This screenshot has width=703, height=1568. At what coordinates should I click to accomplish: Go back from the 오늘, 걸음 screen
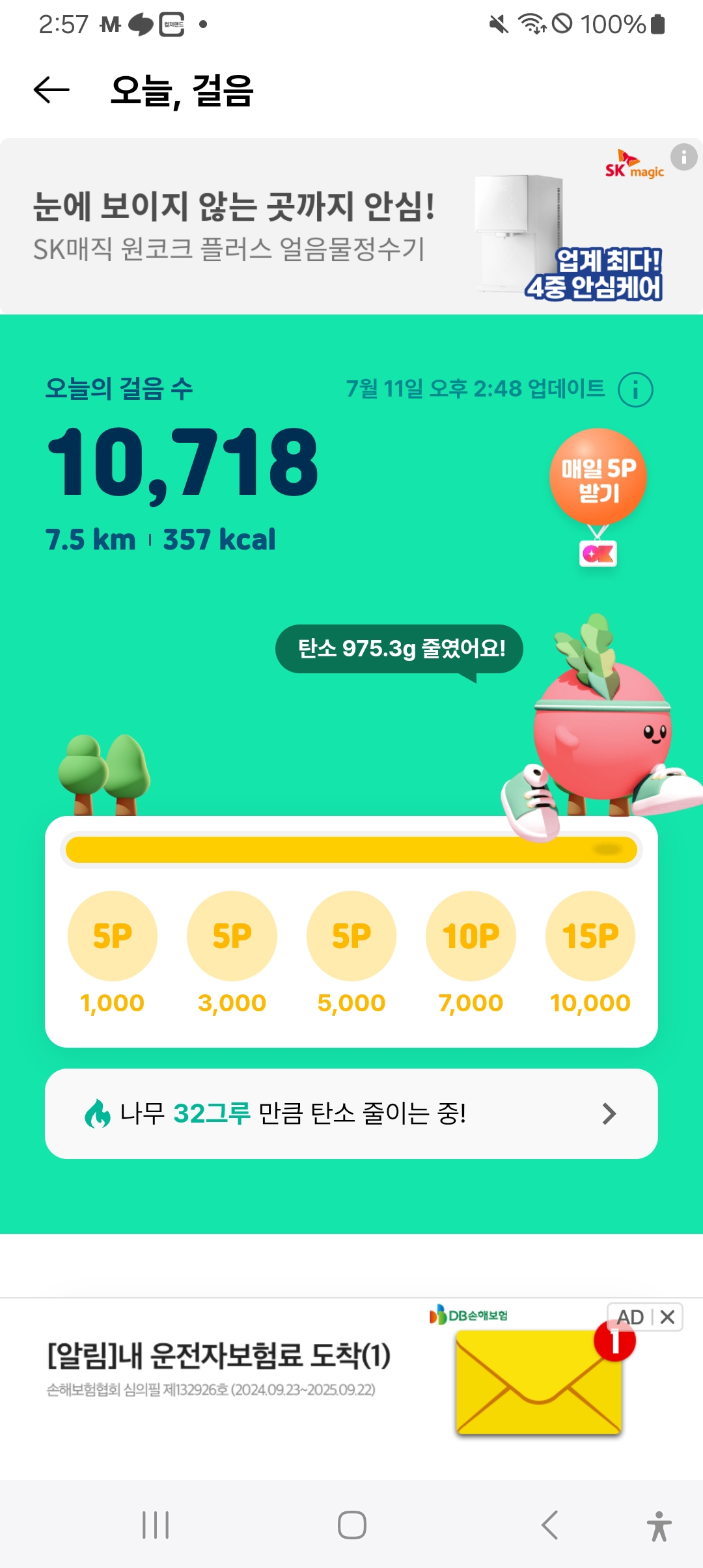pos(51,90)
